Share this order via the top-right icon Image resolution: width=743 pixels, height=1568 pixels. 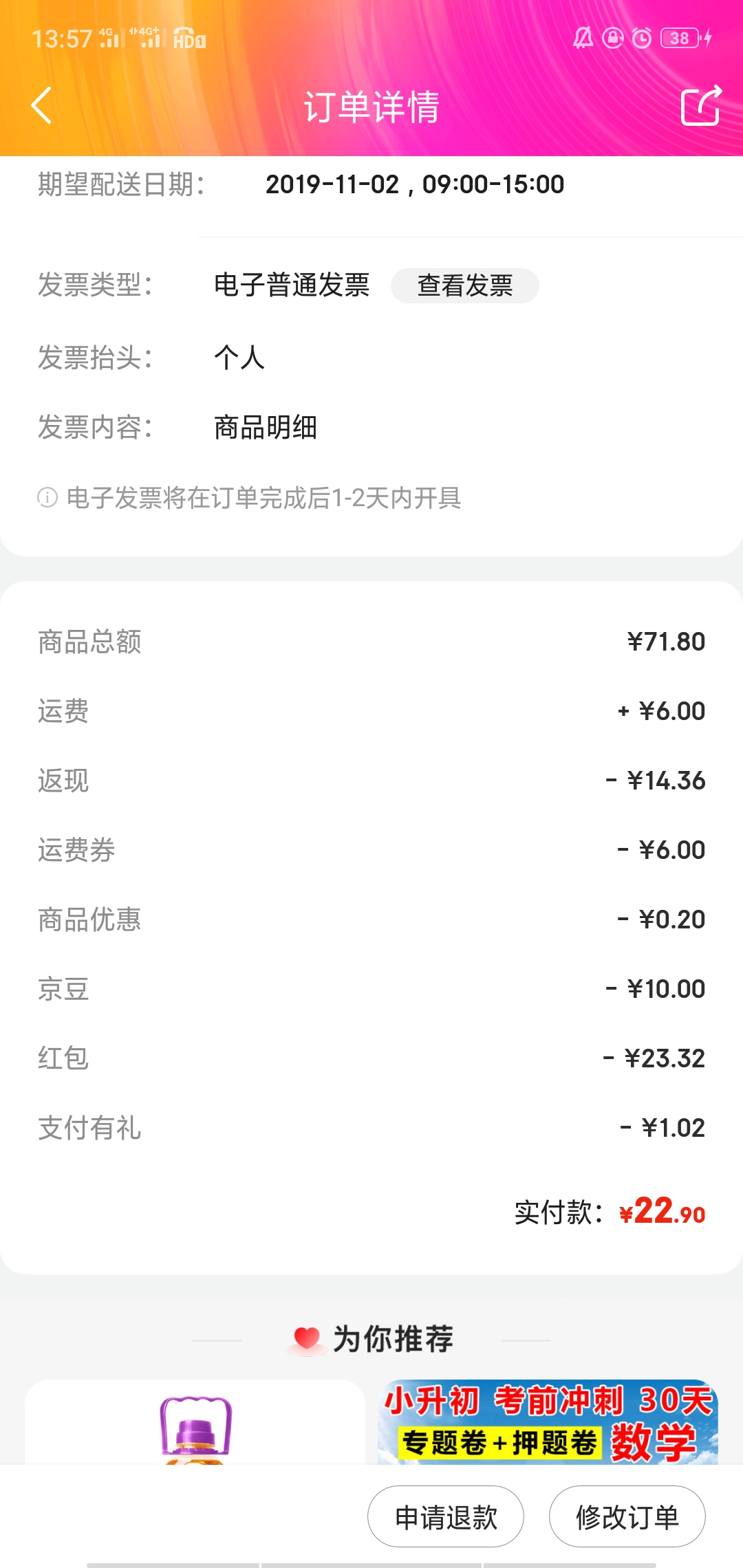pyautogui.click(x=701, y=106)
